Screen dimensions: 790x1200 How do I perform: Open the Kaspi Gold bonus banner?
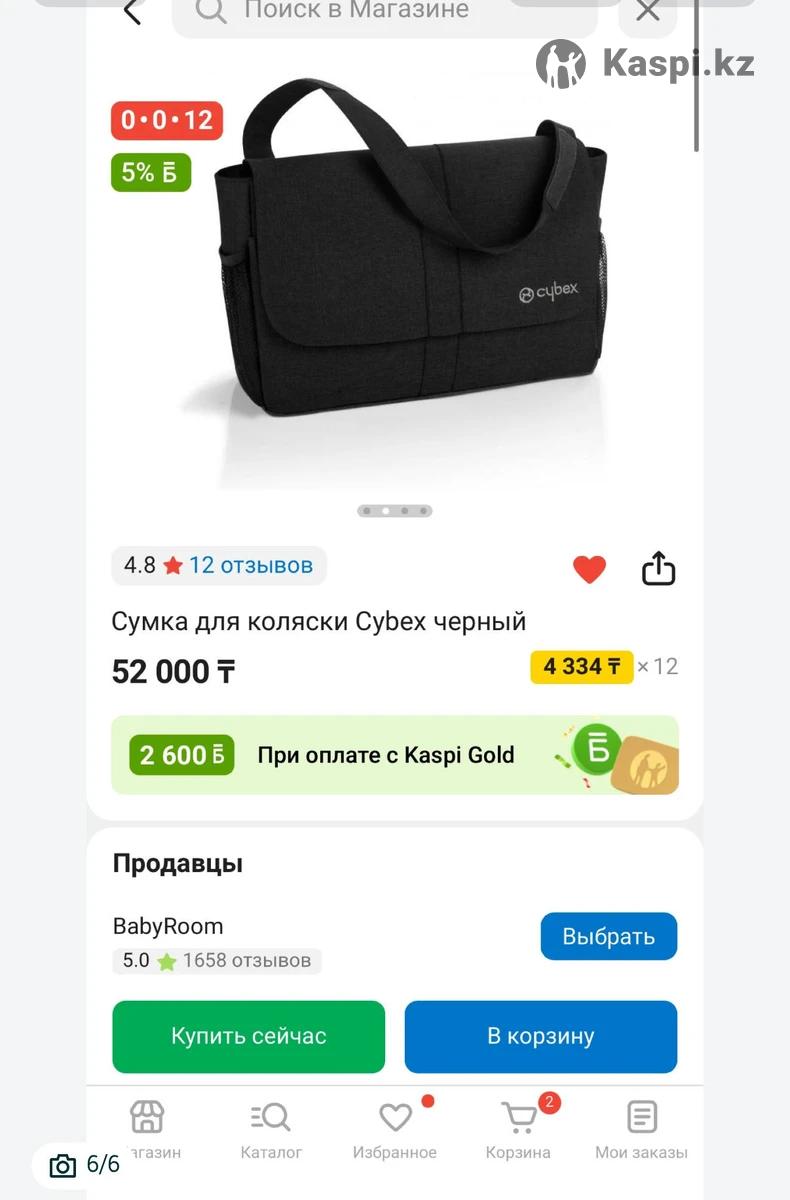[394, 755]
